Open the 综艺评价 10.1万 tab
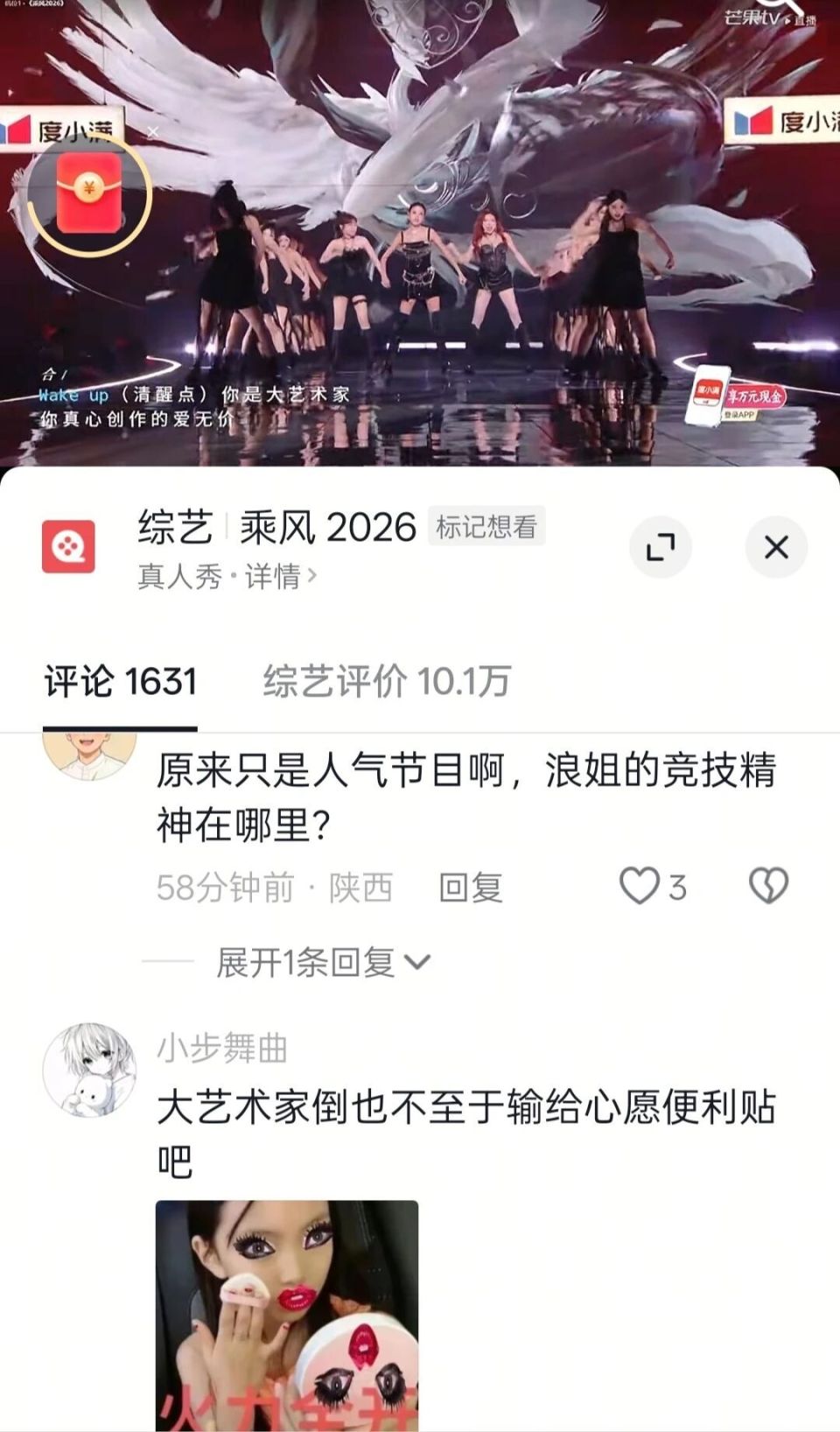 [x=388, y=679]
